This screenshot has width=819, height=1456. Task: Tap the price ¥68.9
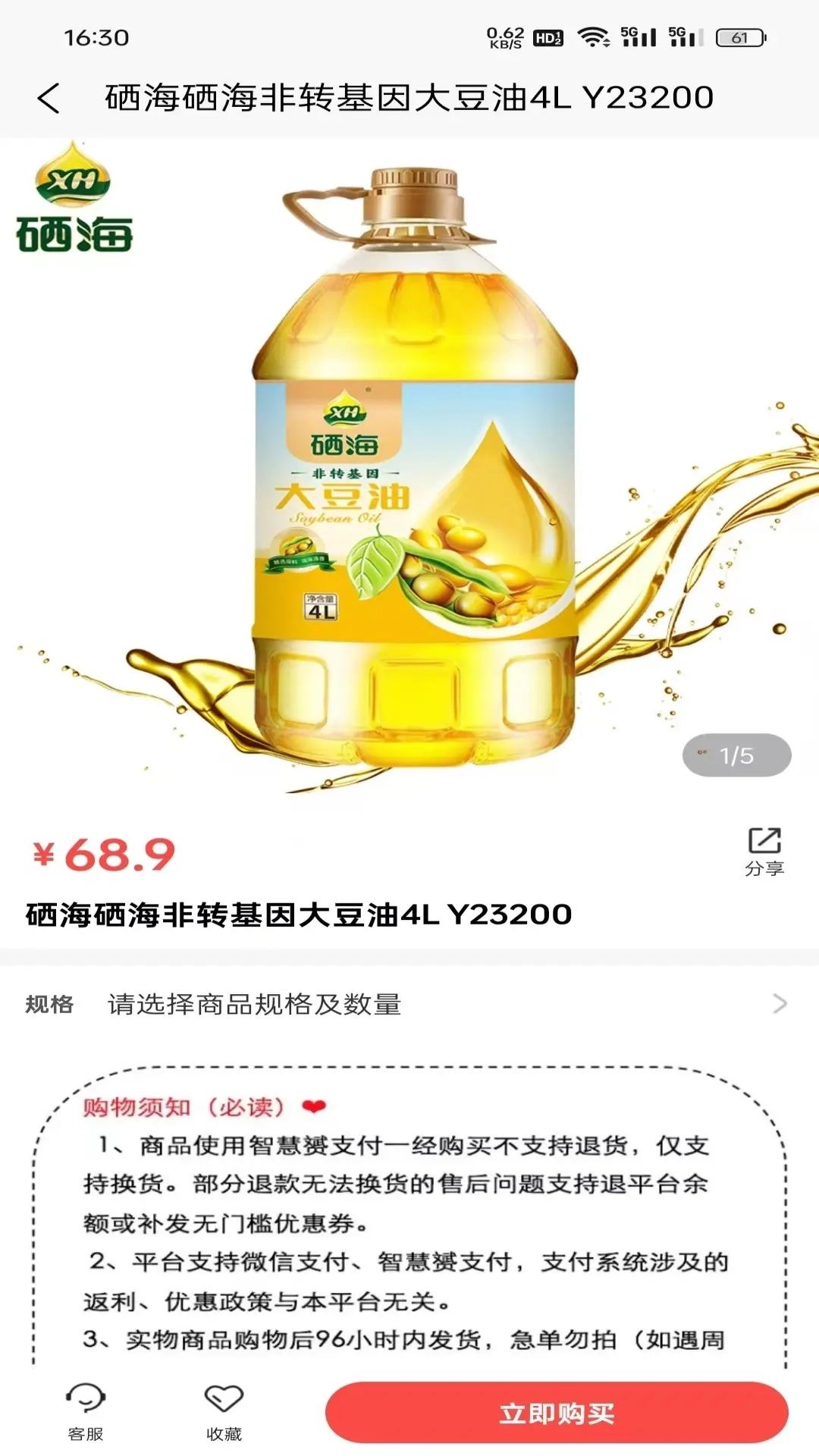pyautogui.click(x=99, y=855)
